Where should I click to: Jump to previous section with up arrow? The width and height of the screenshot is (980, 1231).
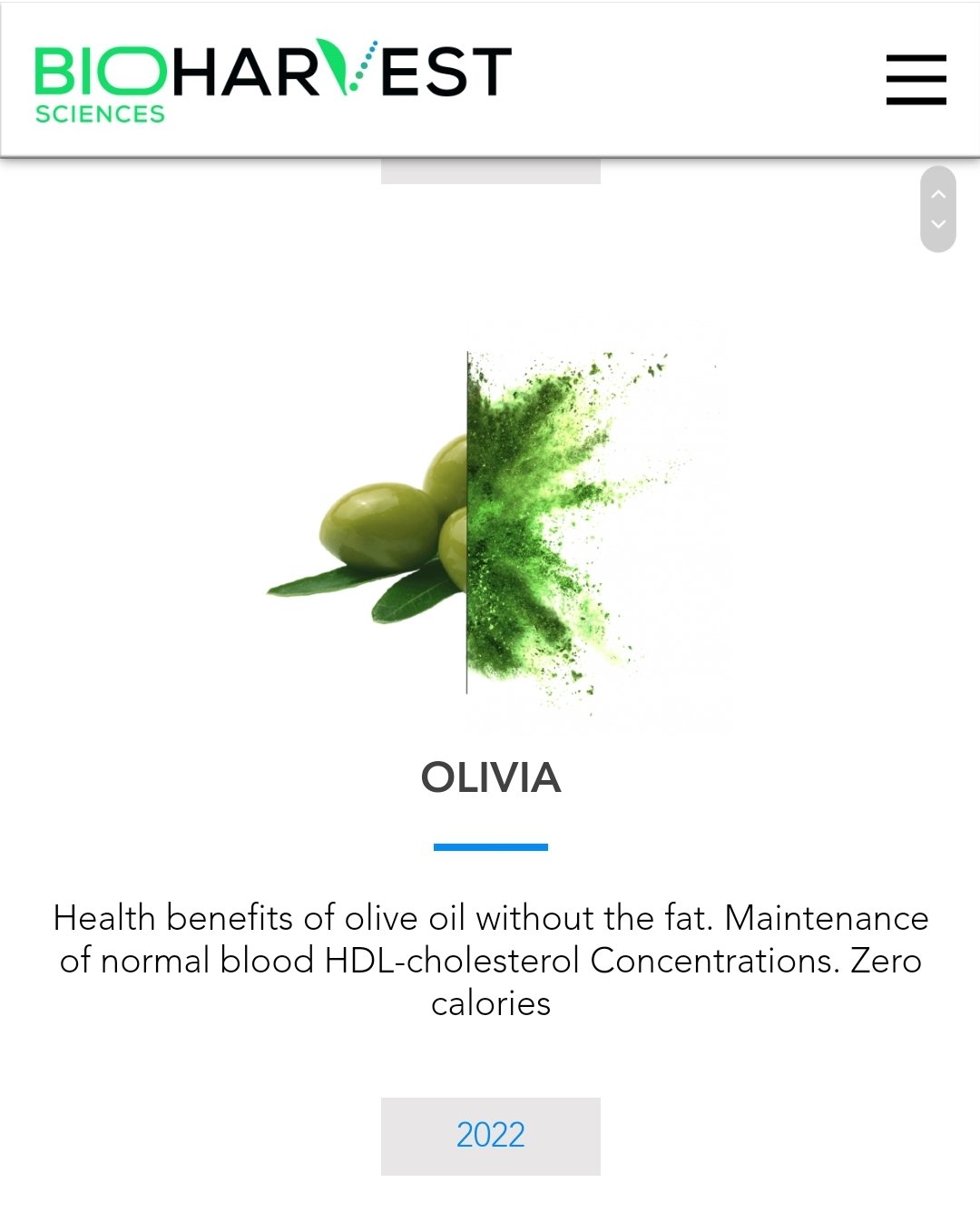[938, 193]
